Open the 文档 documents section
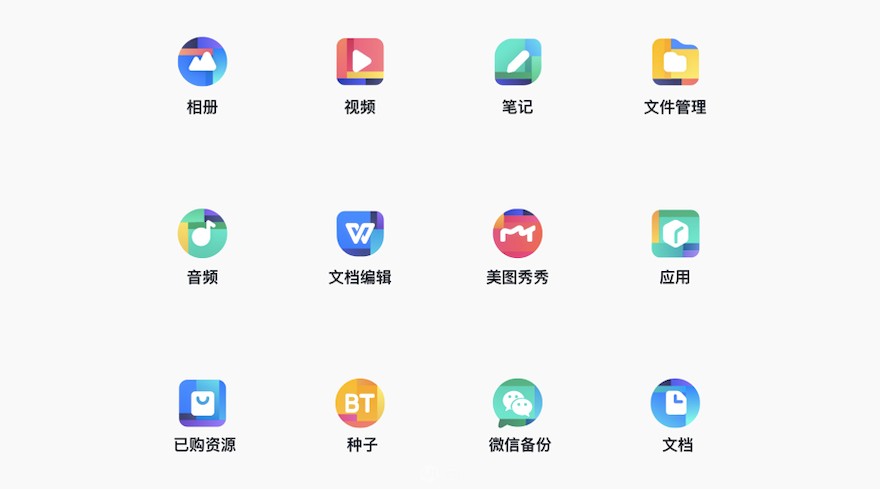The image size is (880, 489). [x=675, y=403]
